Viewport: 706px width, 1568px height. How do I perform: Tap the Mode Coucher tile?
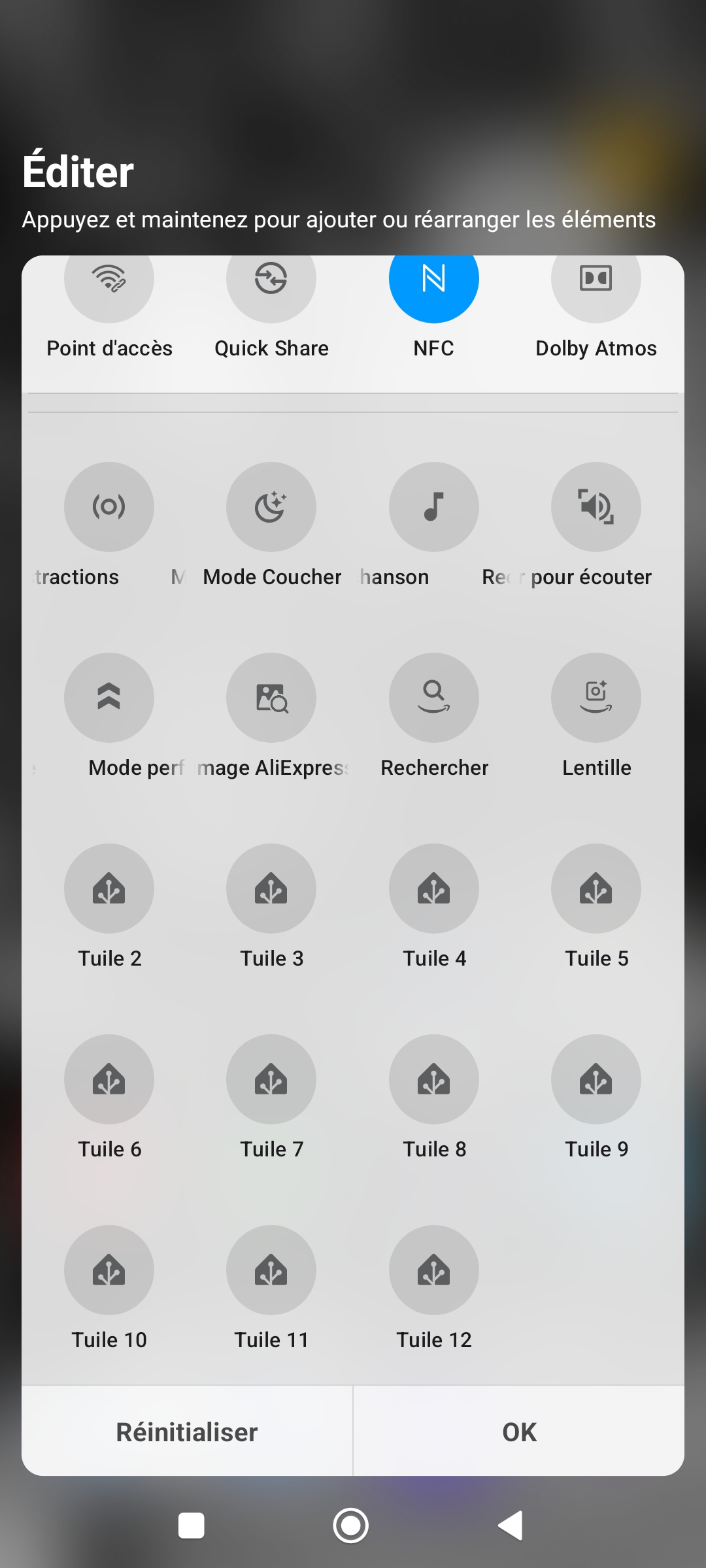tap(271, 507)
